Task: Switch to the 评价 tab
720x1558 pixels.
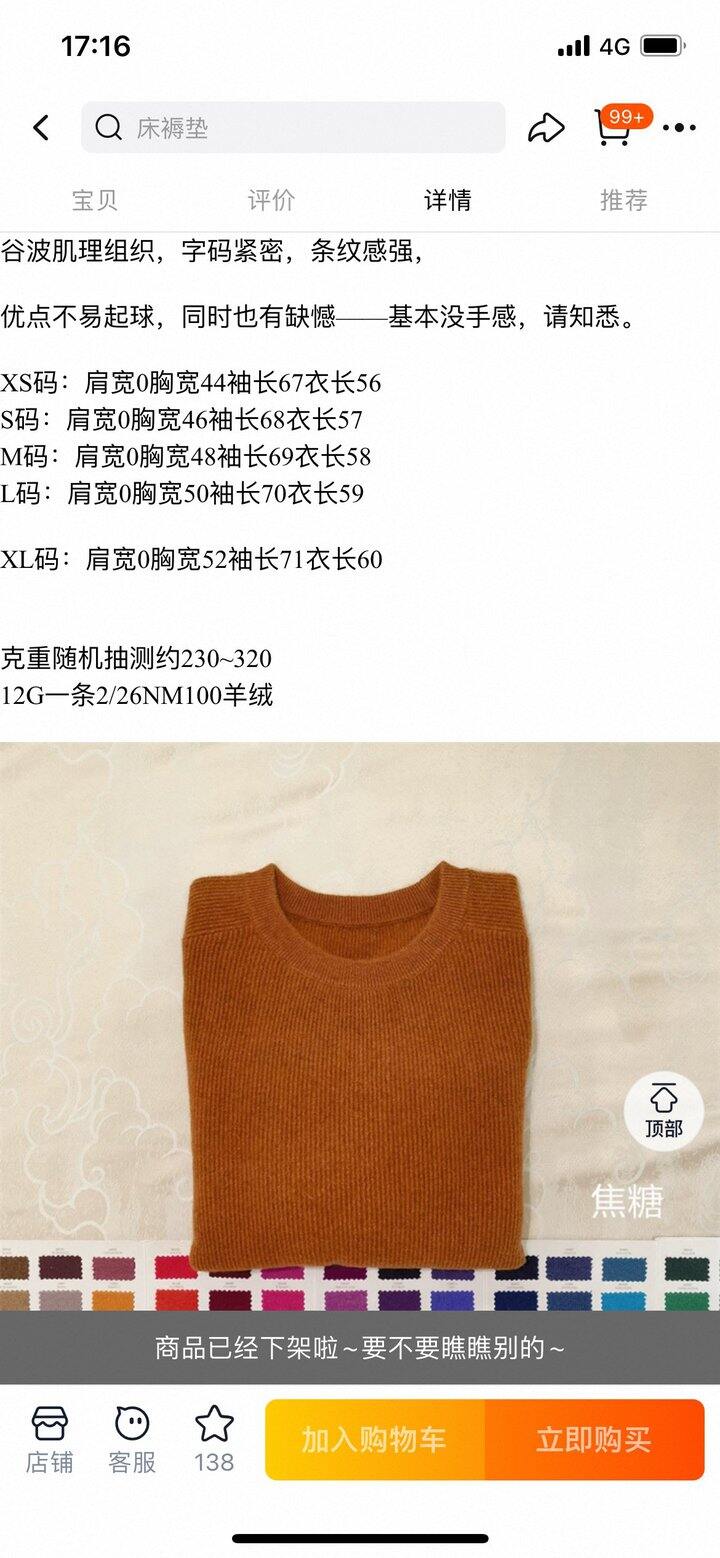Action: (271, 200)
